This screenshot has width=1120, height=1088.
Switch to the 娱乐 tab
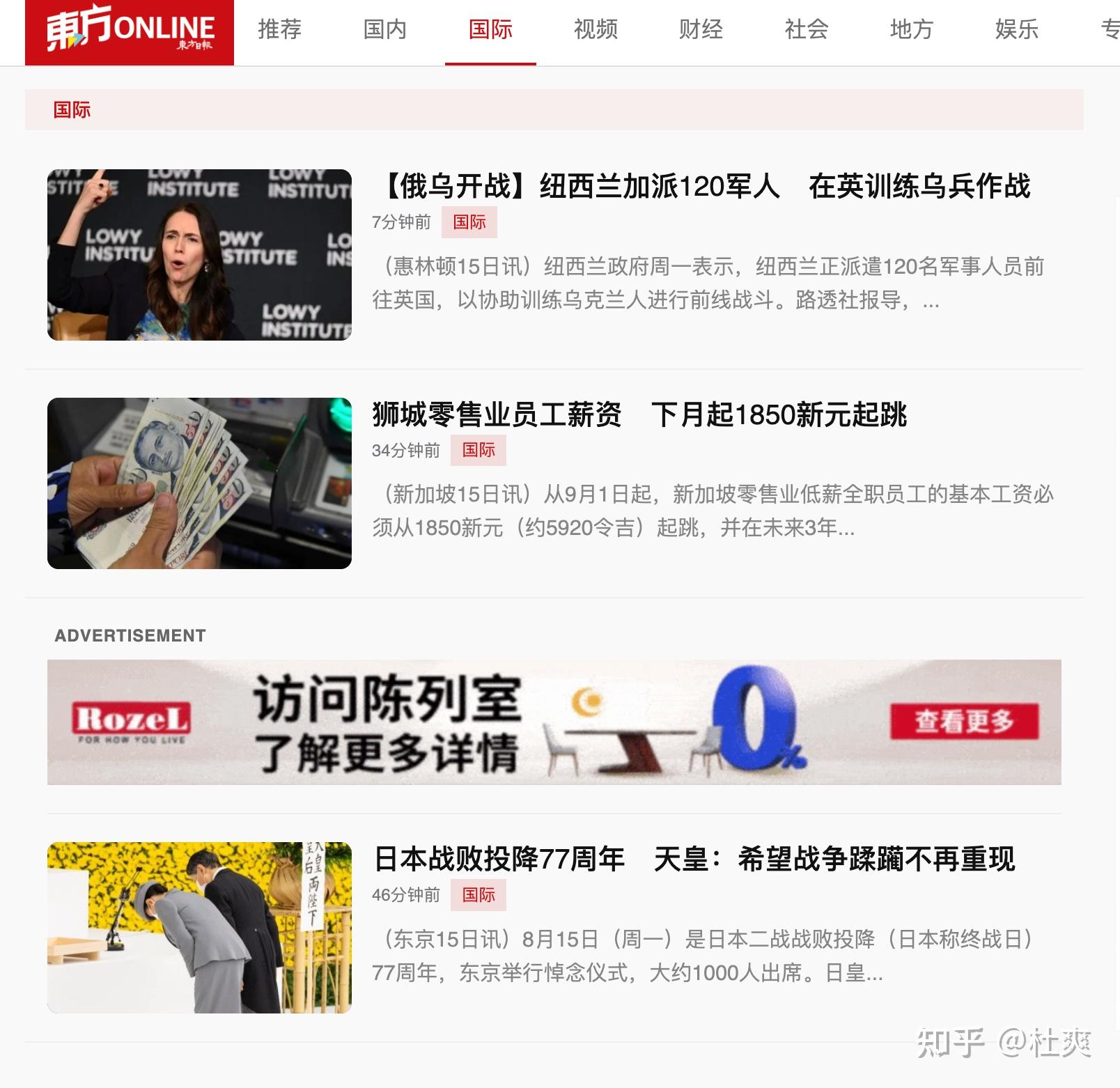pos(1016,29)
